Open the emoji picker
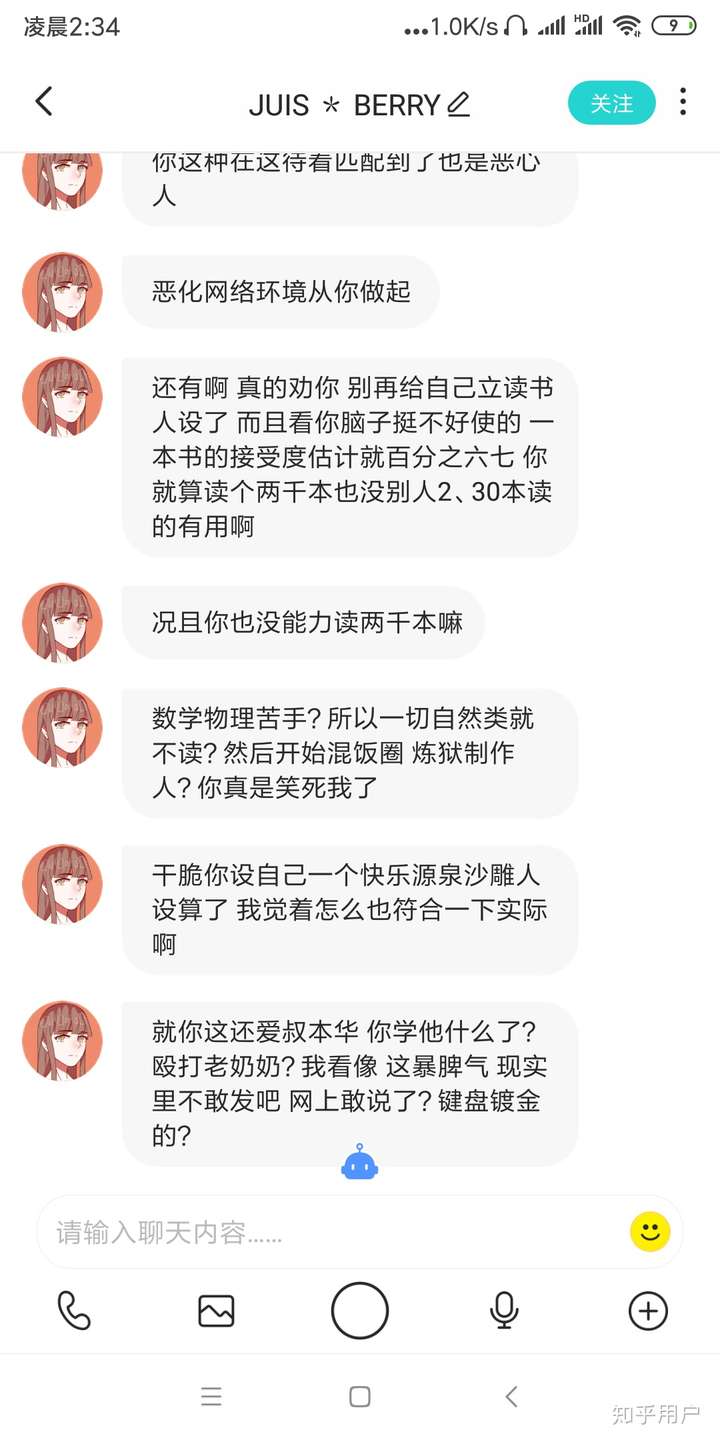The image size is (720, 1440). pyautogui.click(x=649, y=1231)
